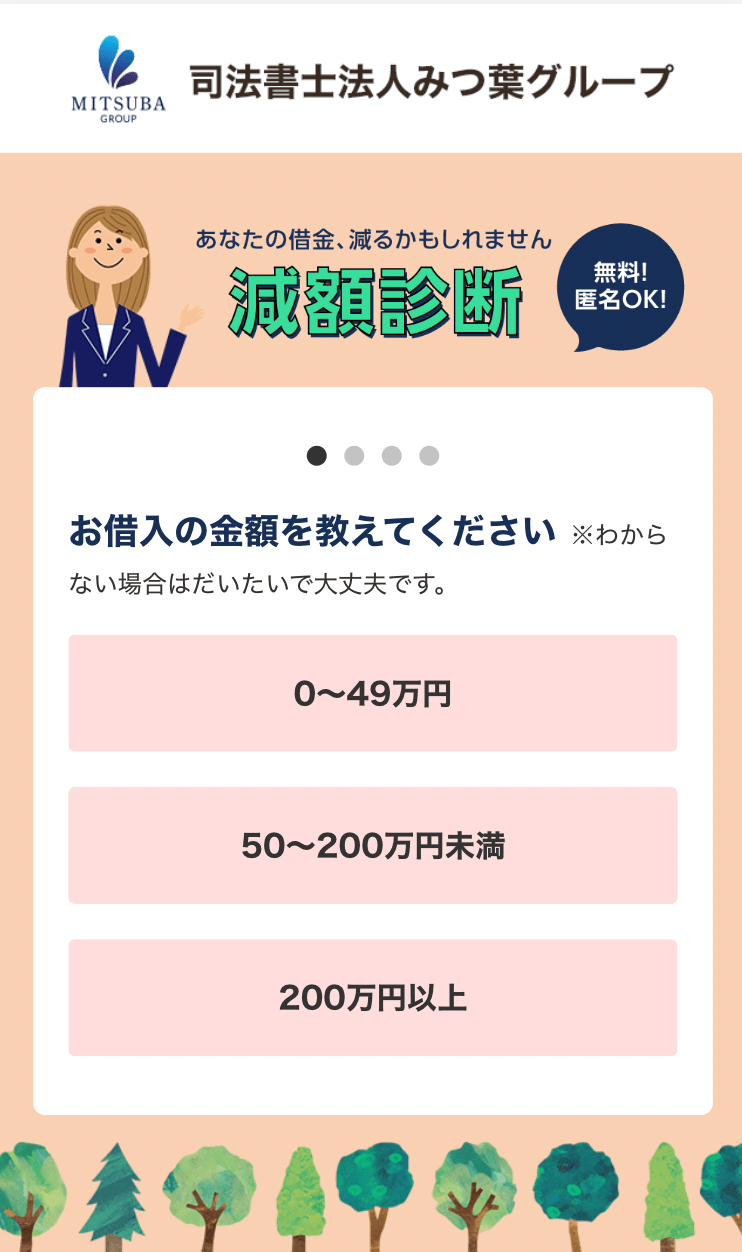Choose the 50〜200万円未満 option
Image resolution: width=742 pixels, height=1252 pixels.
tap(372, 846)
